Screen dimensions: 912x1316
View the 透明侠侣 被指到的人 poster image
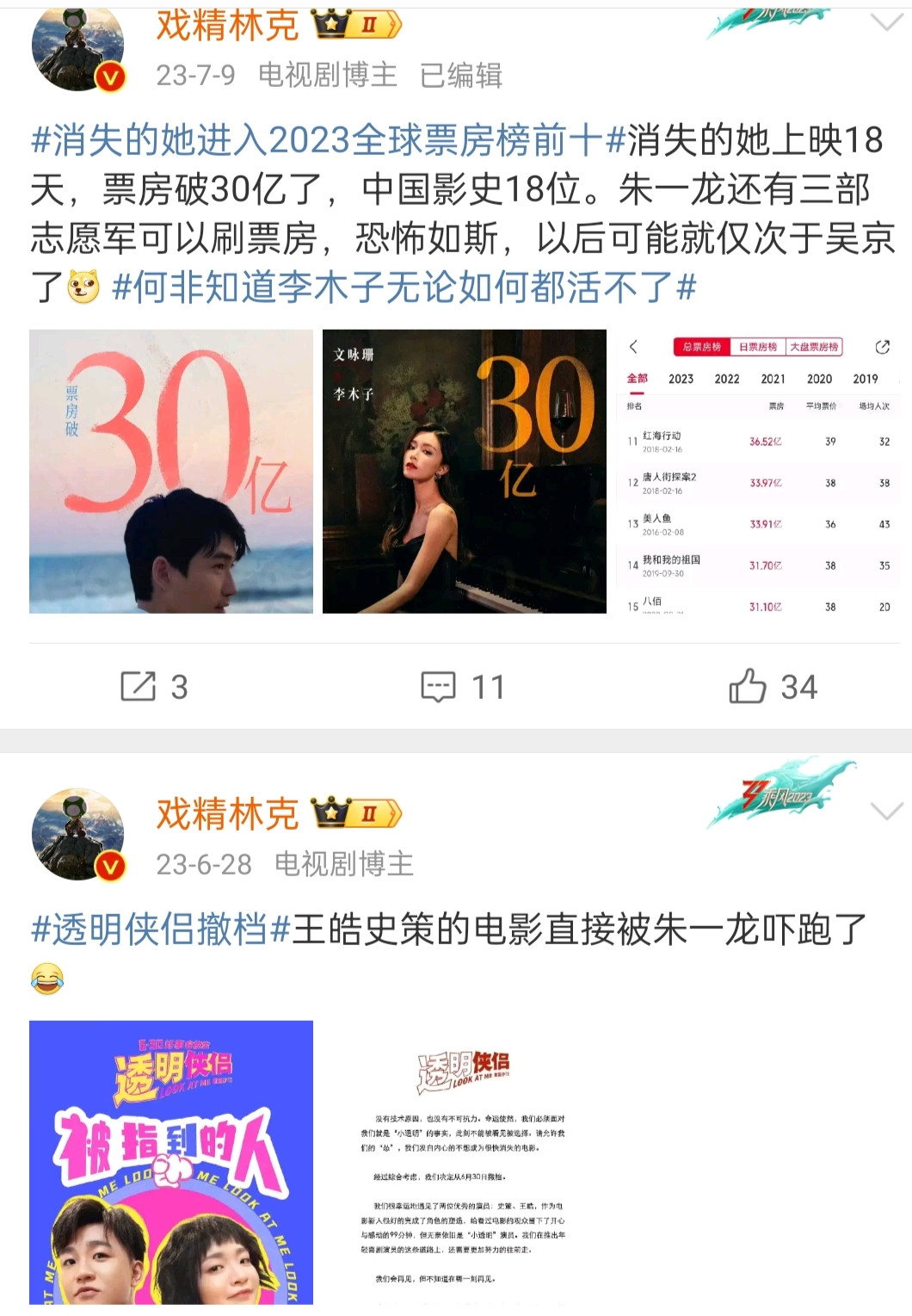pyautogui.click(x=171, y=1162)
